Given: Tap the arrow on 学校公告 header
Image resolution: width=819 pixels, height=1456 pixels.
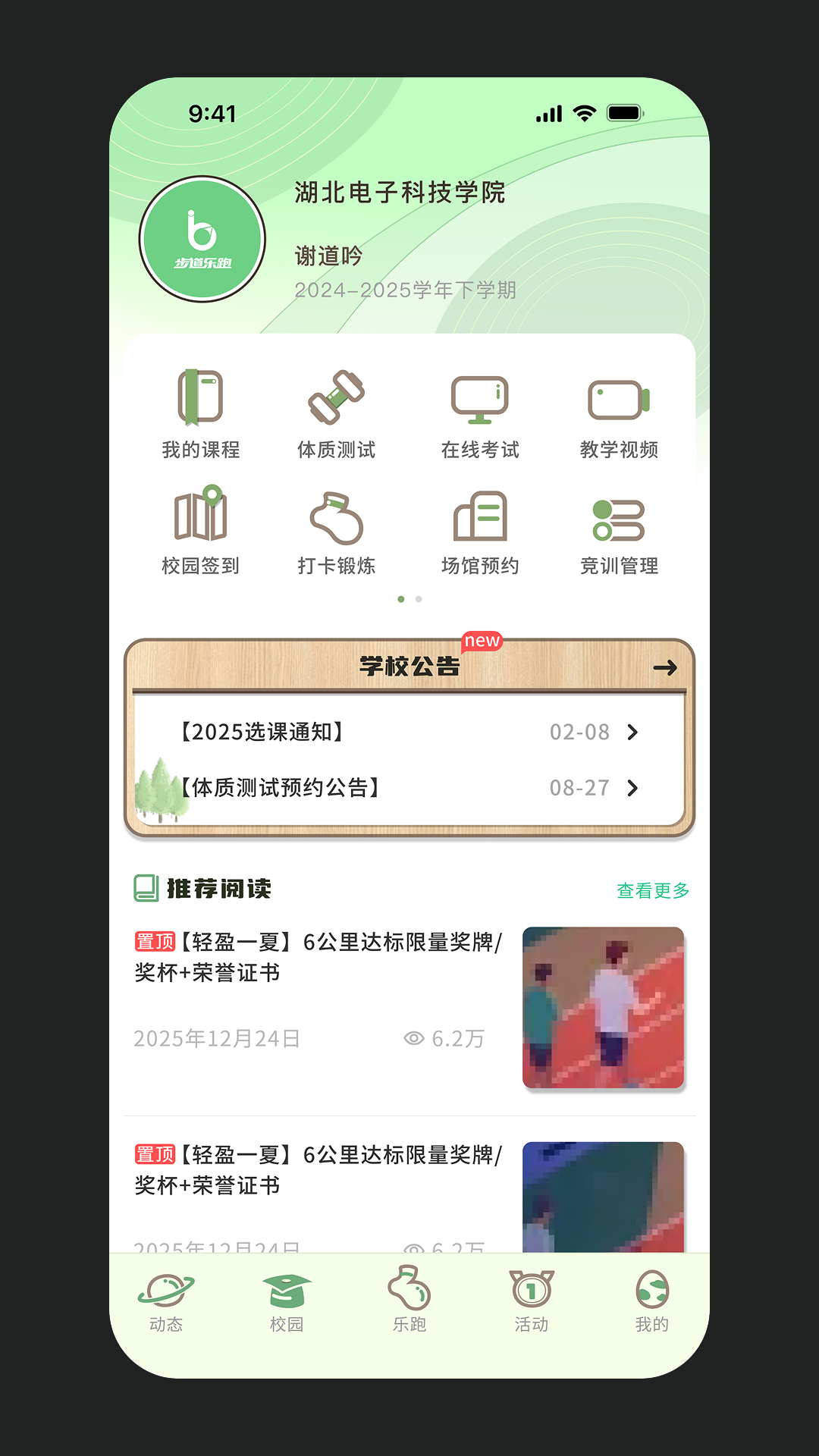Looking at the screenshot, I should coord(664,667).
